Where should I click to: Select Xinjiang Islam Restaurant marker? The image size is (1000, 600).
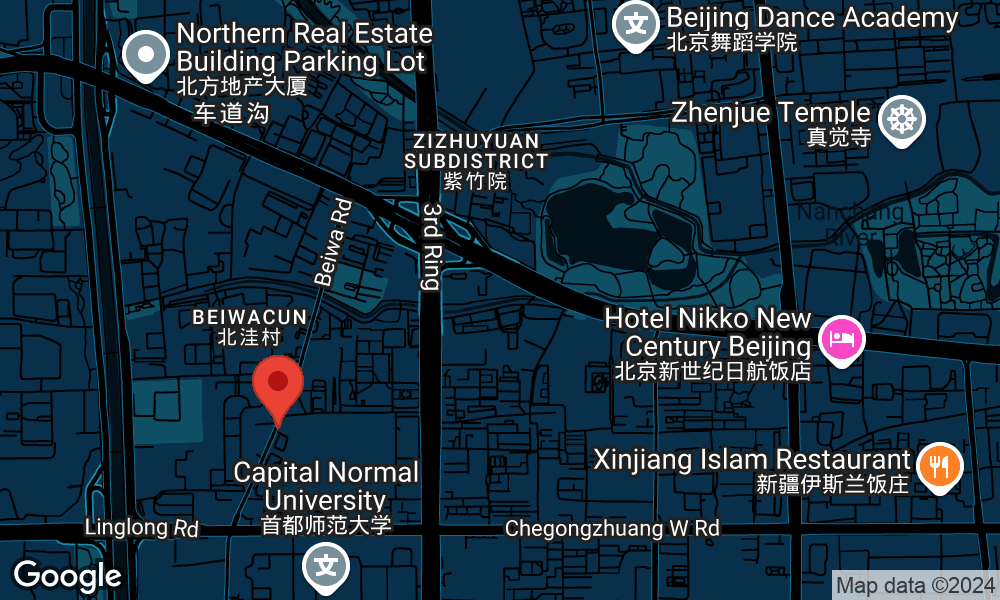(938, 466)
